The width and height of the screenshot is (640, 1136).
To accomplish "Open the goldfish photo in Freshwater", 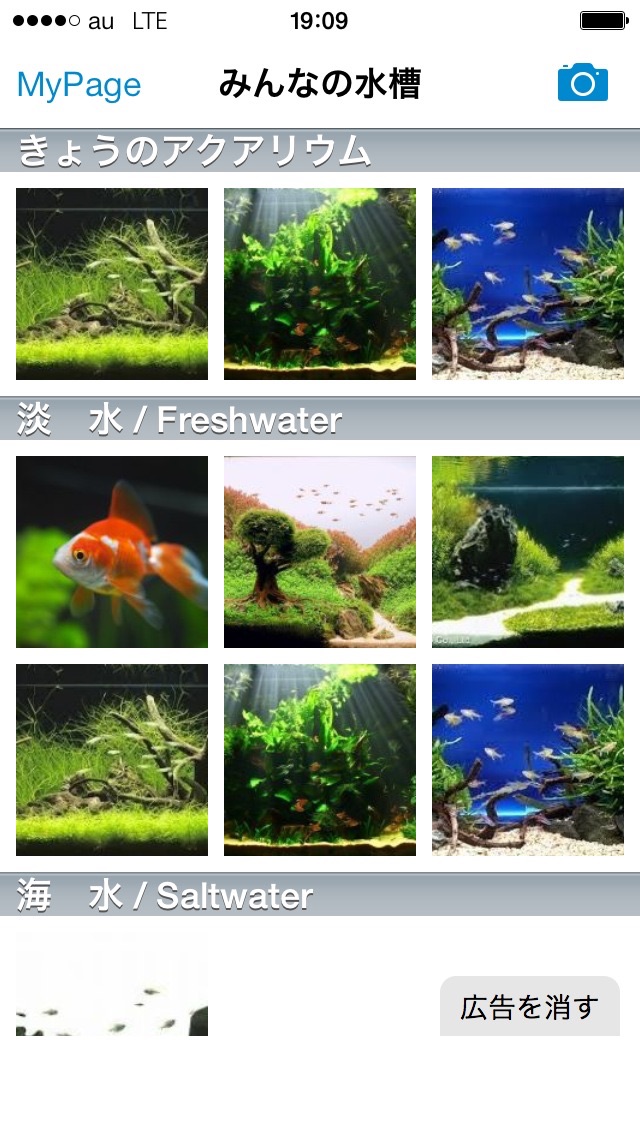I will [x=112, y=552].
